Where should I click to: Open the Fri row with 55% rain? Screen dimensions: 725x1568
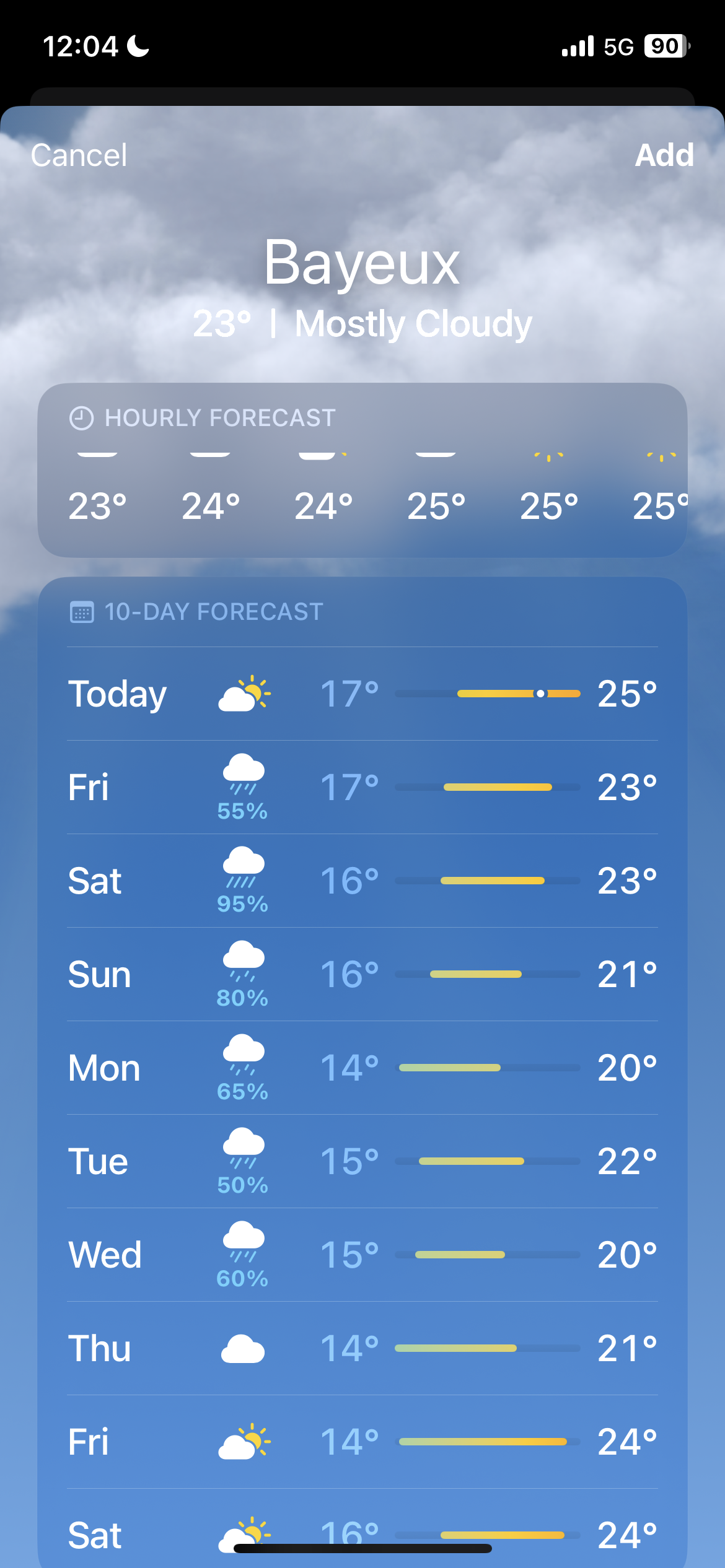tap(362, 787)
